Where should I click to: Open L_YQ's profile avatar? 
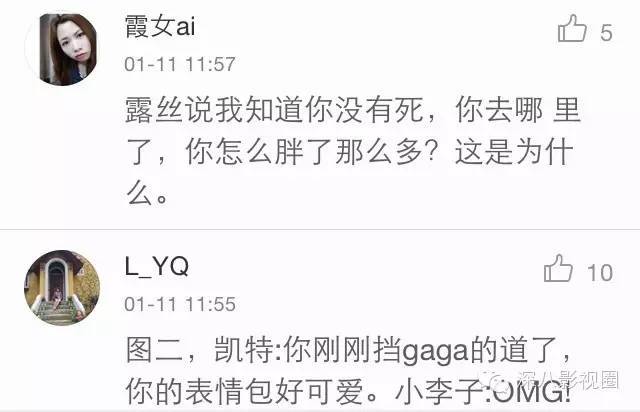[61, 288]
